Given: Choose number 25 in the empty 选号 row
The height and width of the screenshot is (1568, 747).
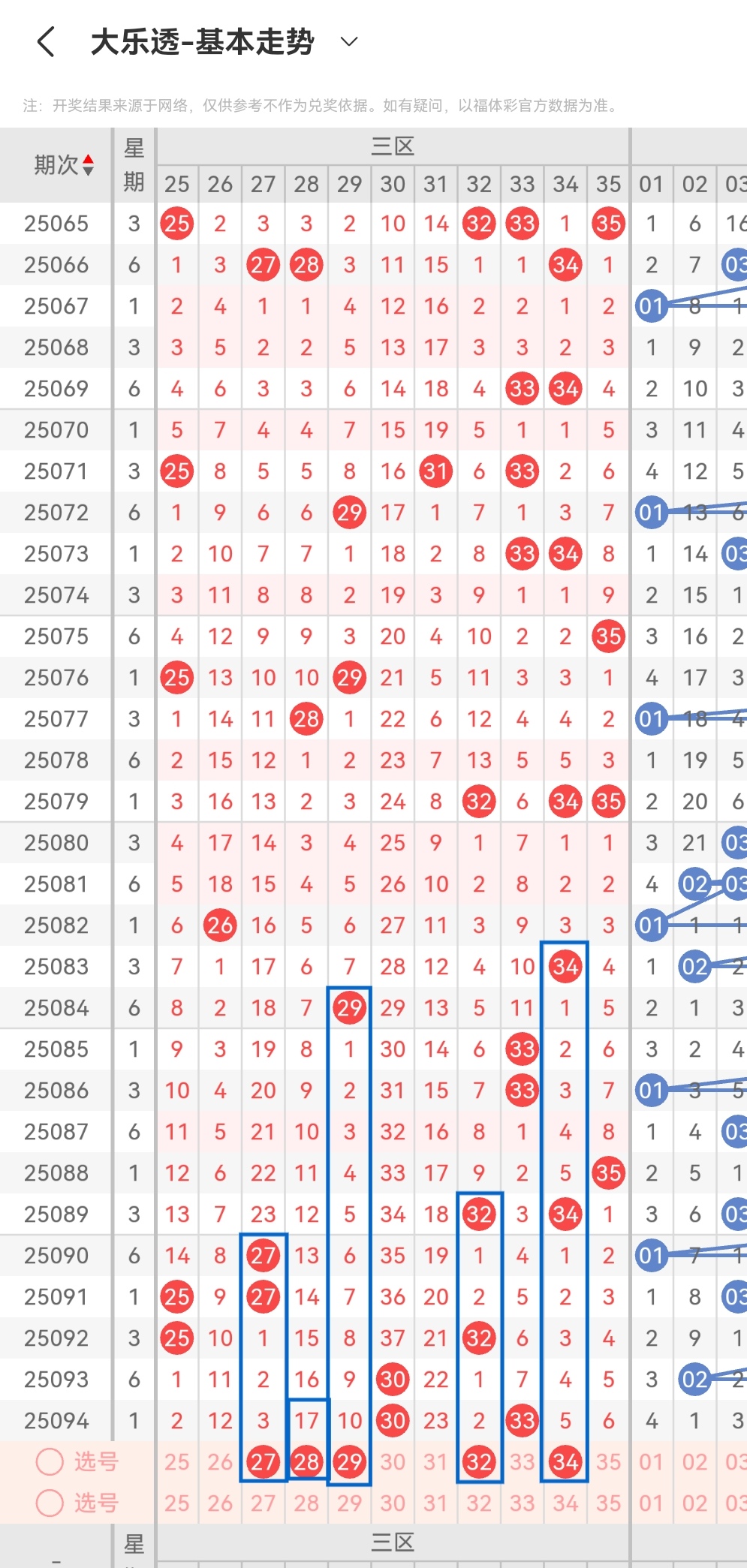Looking at the screenshot, I should coord(177,1503).
